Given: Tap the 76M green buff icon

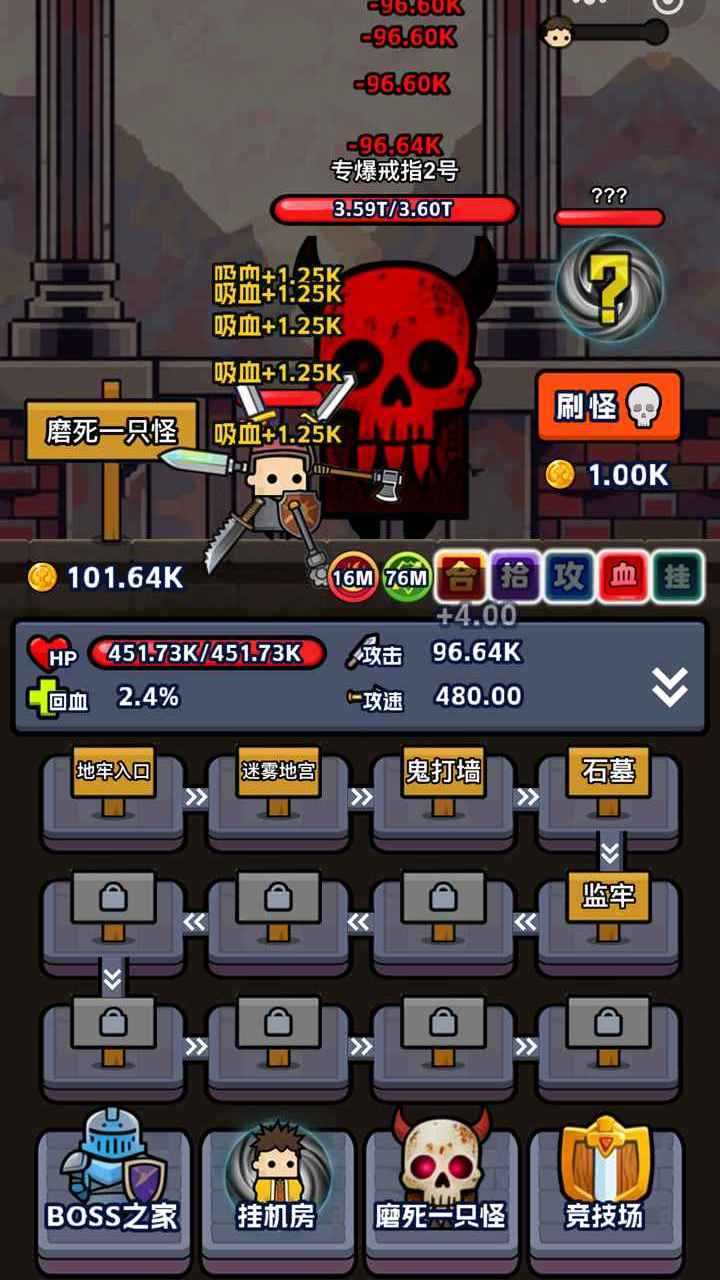Looking at the screenshot, I should 407,577.
